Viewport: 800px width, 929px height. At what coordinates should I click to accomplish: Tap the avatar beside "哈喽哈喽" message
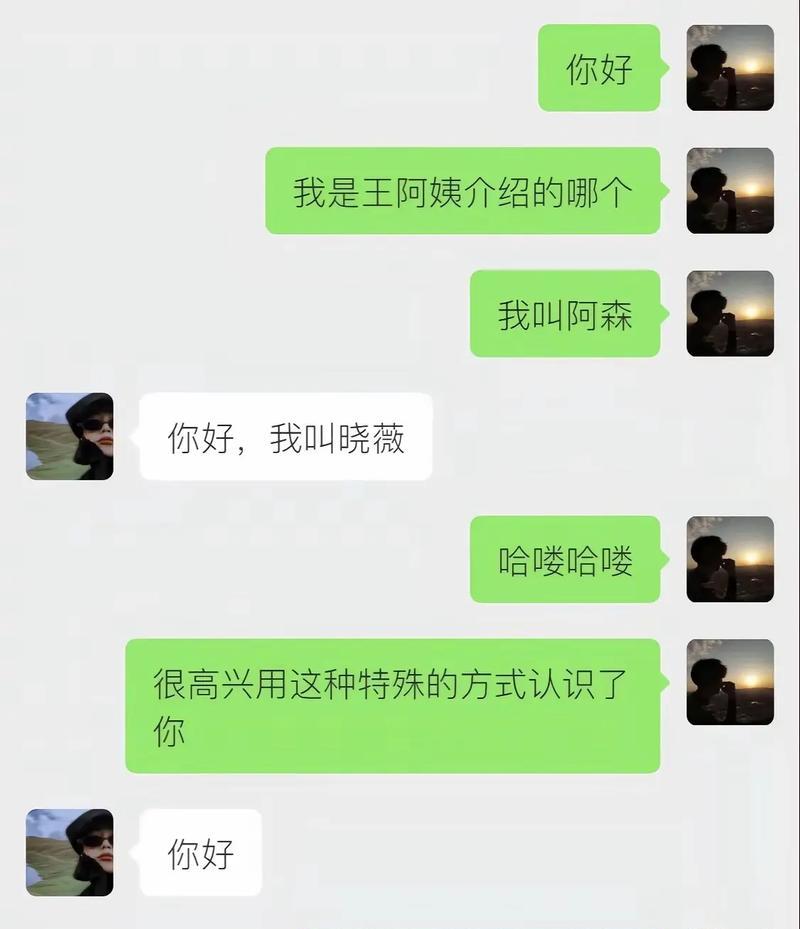click(730, 559)
